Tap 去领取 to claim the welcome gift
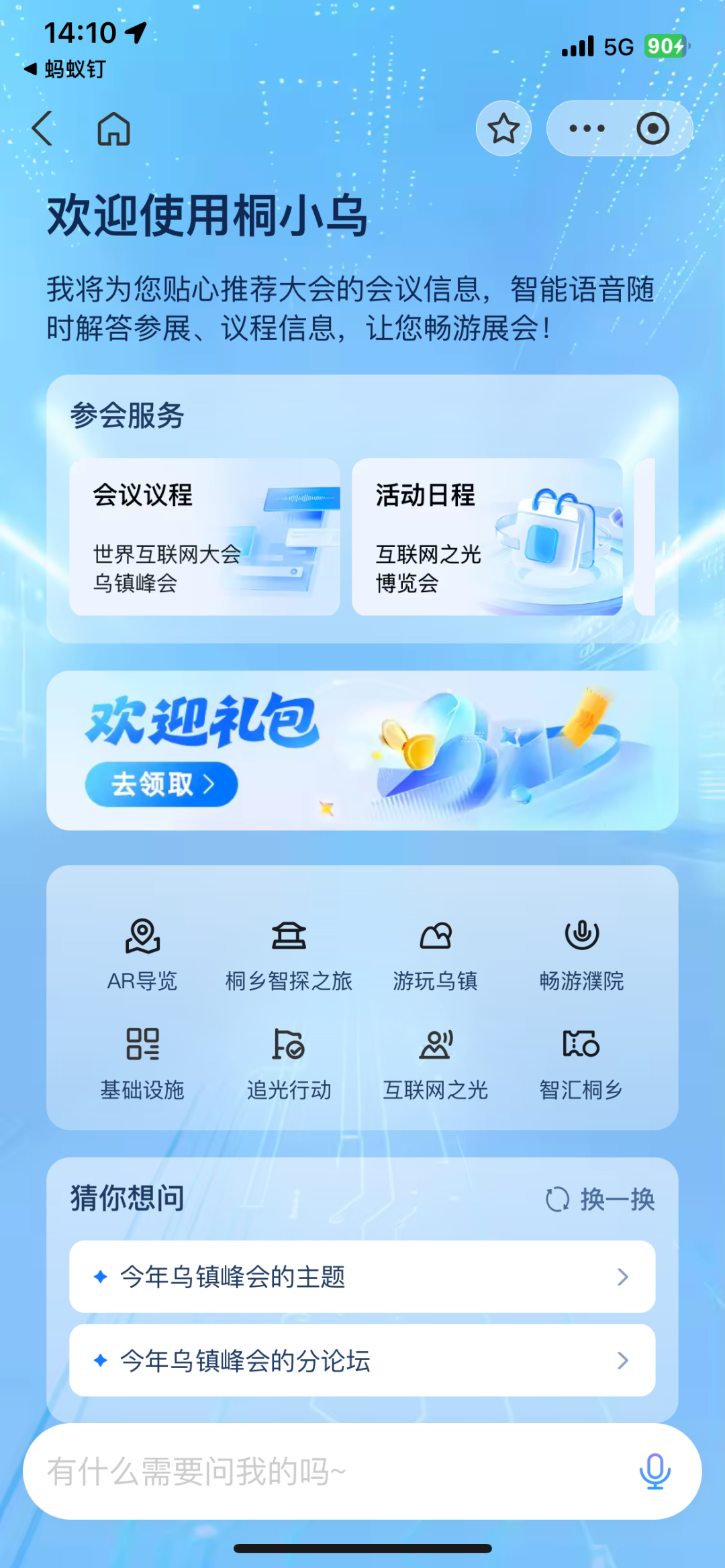 pyautogui.click(x=162, y=784)
